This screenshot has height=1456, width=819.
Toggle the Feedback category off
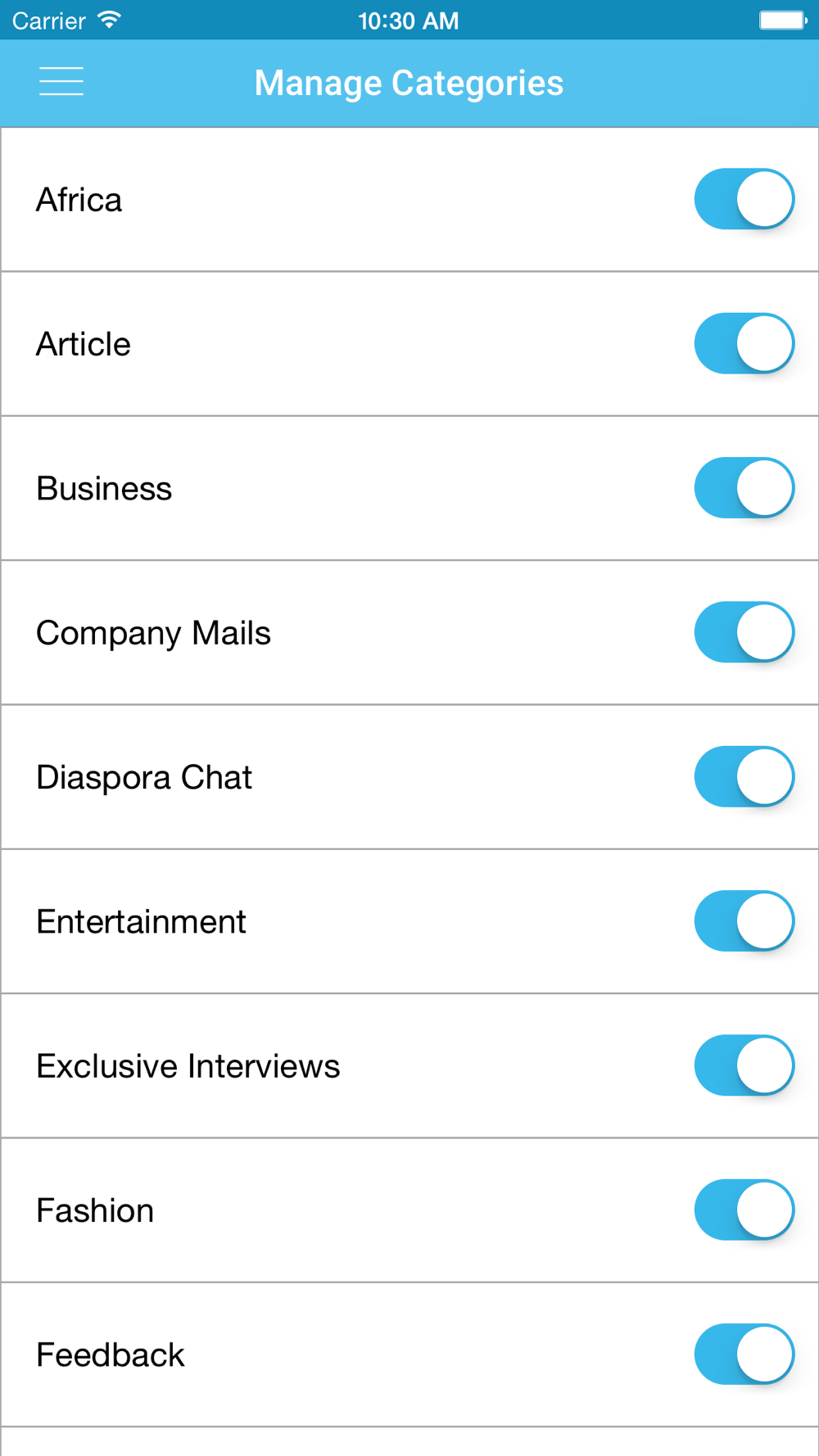tap(744, 1354)
